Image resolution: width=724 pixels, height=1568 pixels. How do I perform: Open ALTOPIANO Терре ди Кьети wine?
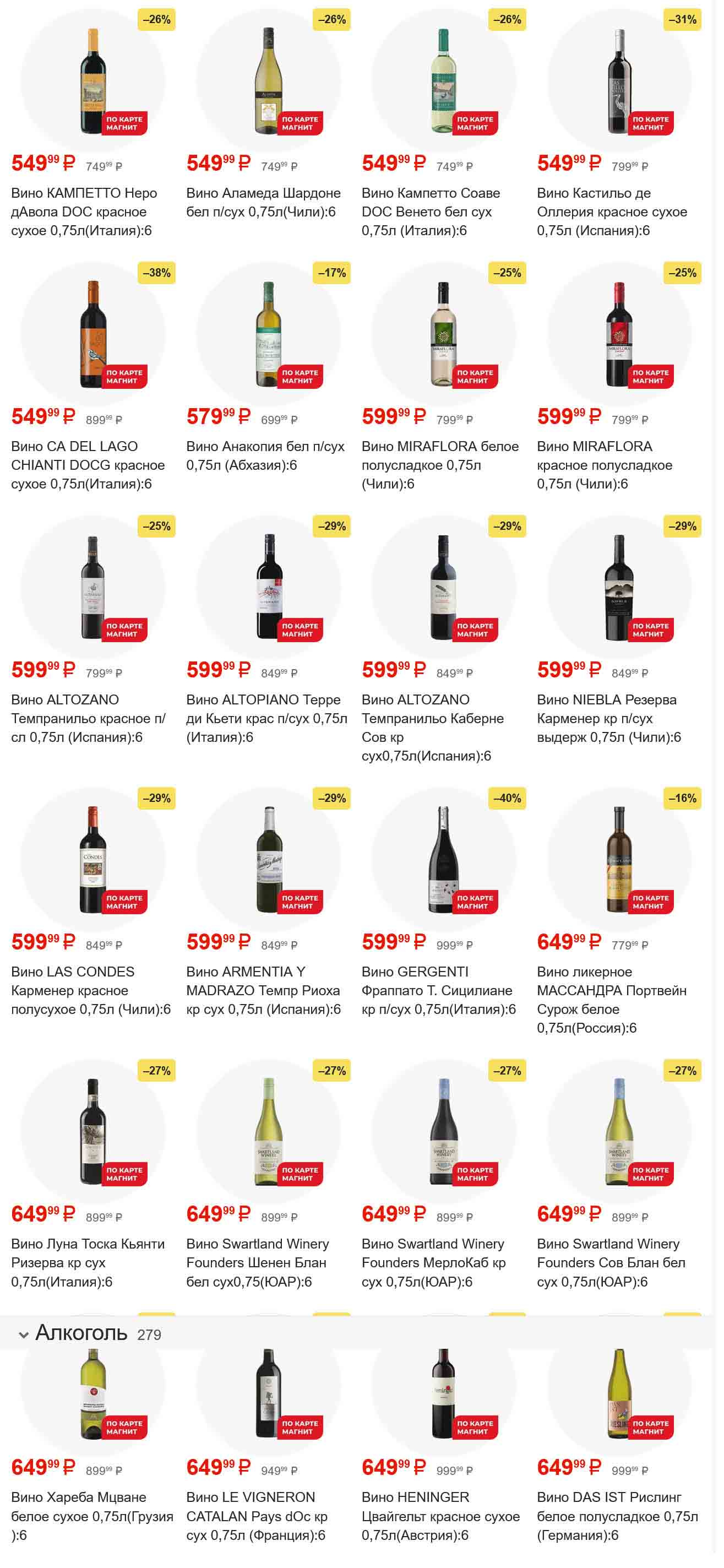click(x=268, y=588)
